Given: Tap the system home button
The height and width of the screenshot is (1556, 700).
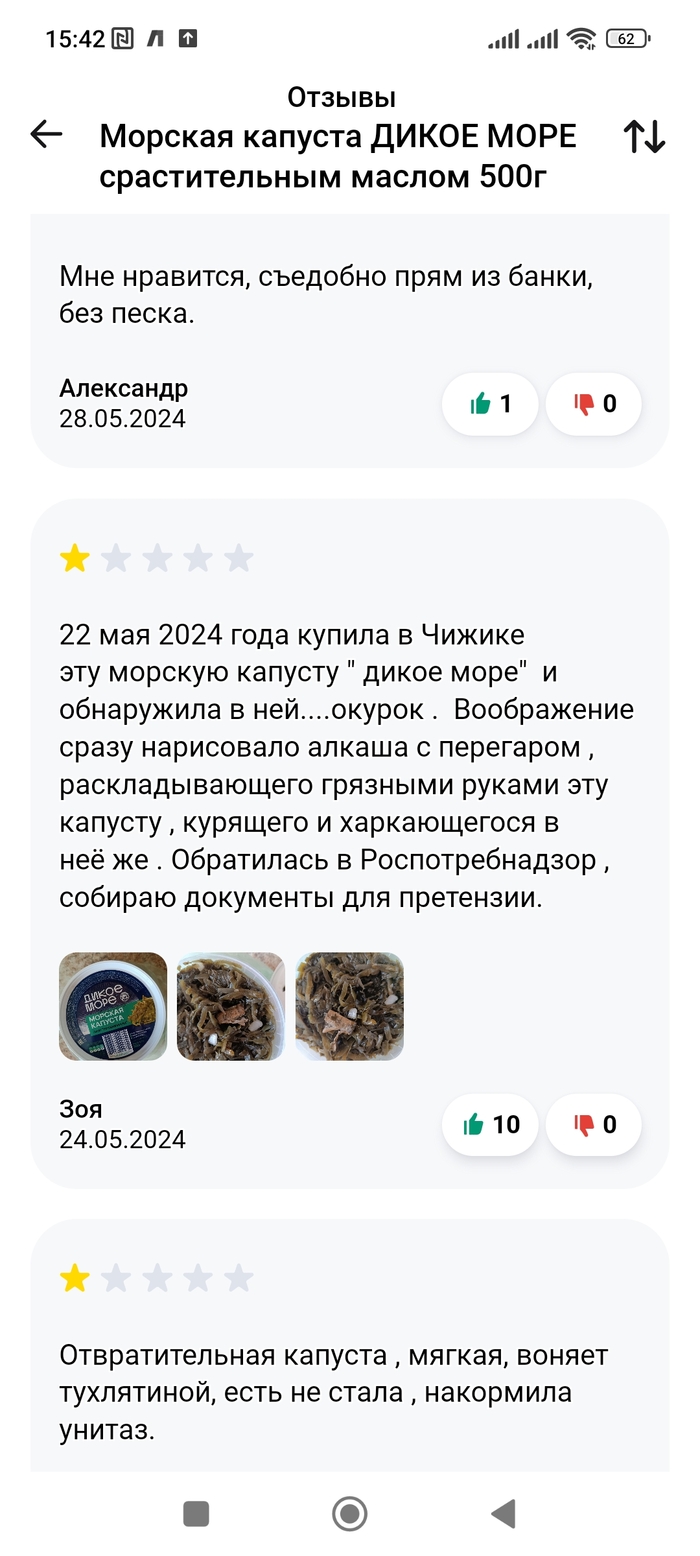Looking at the screenshot, I should pyautogui.click(x=349, y=1514).
